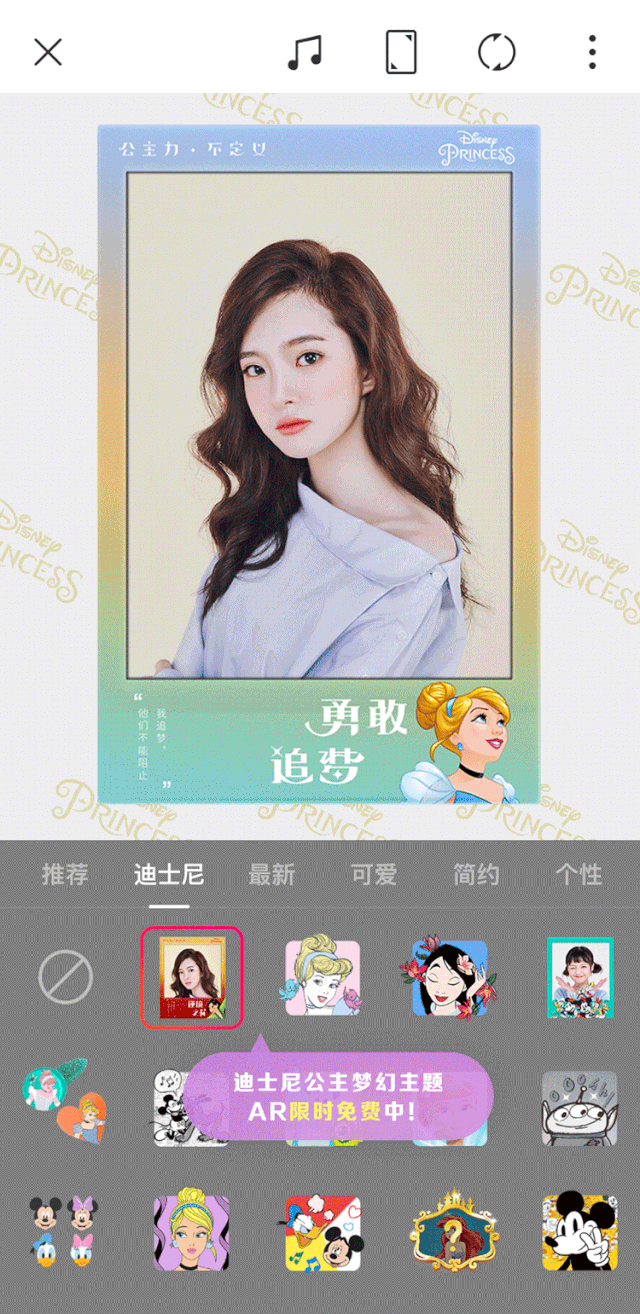The image size is (640, 1314).
Task: Apply the purple Cinderella sticker
Action: click(192, 1230)
